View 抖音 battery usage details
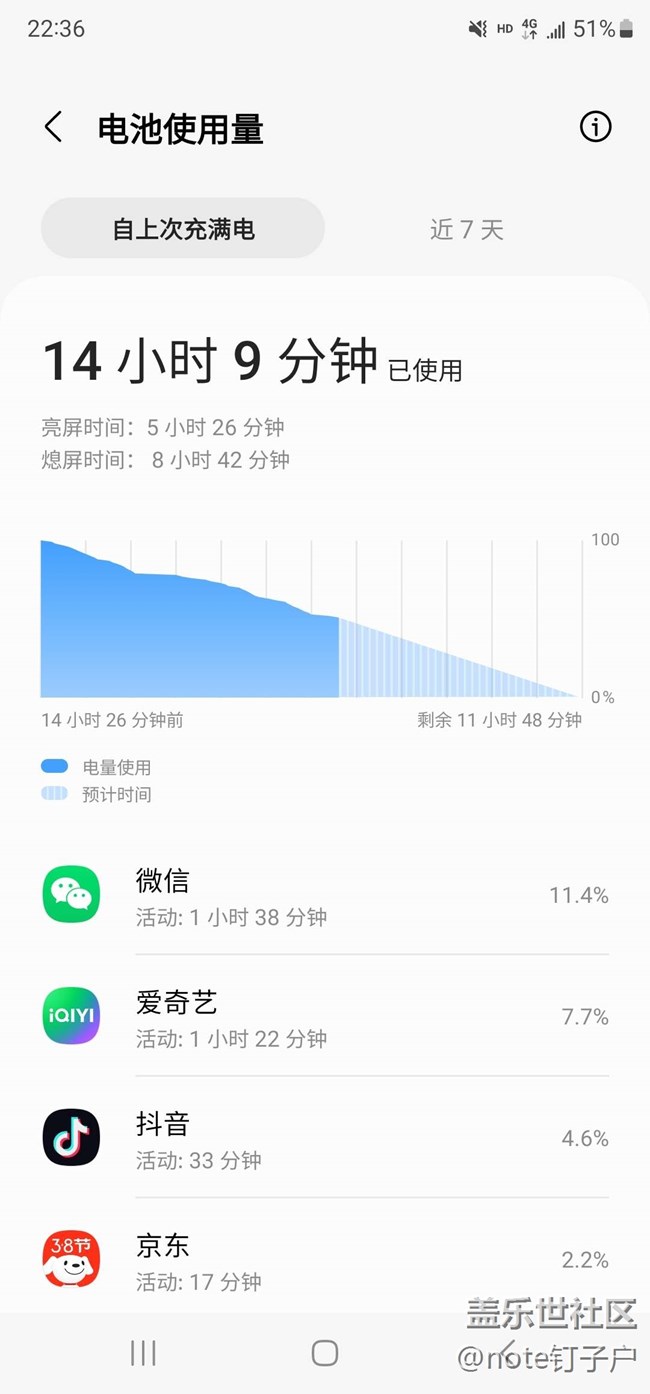Viewport: 650px width, 1394px height. [325, 1139]
